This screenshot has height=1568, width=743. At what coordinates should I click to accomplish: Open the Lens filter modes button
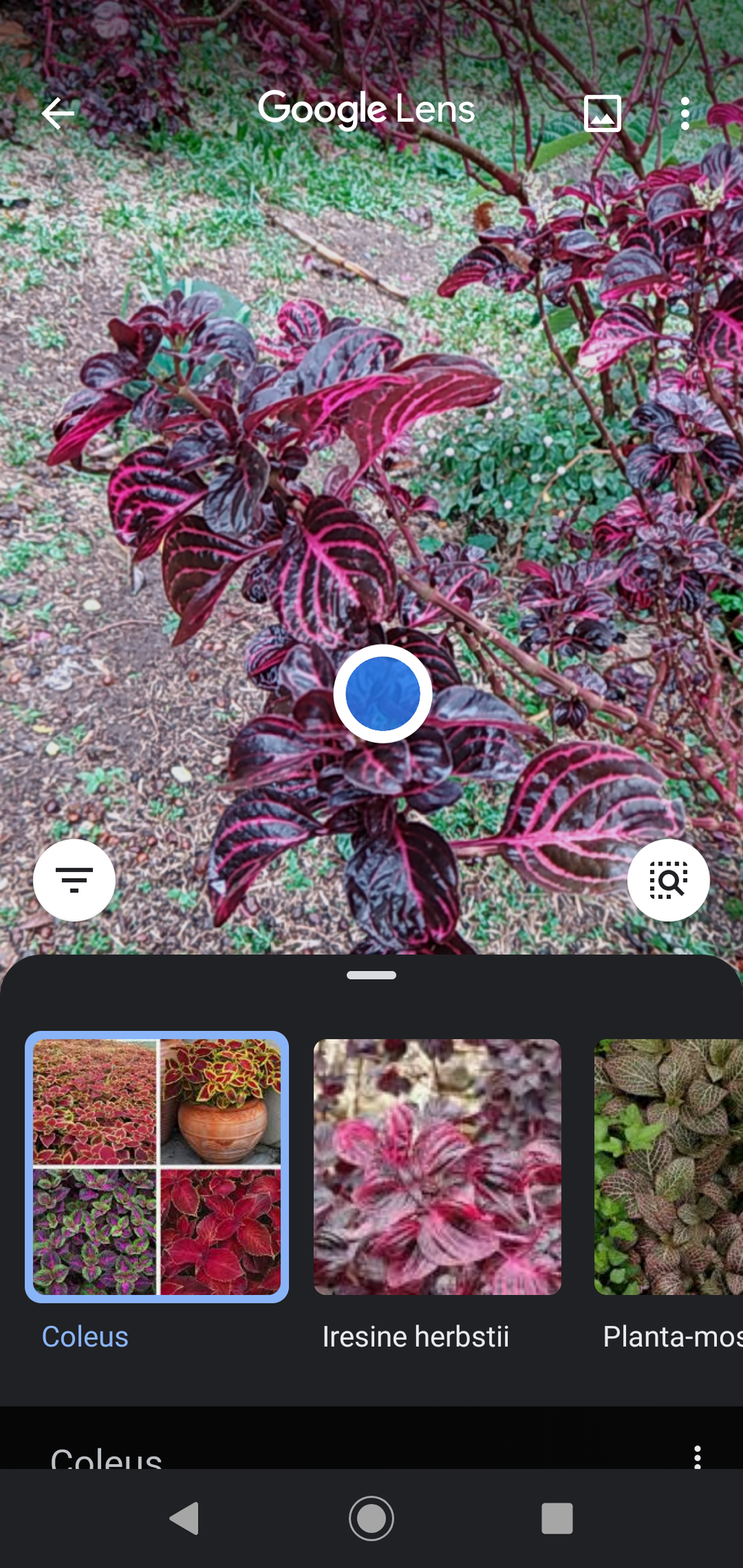(x=74, y=880)
